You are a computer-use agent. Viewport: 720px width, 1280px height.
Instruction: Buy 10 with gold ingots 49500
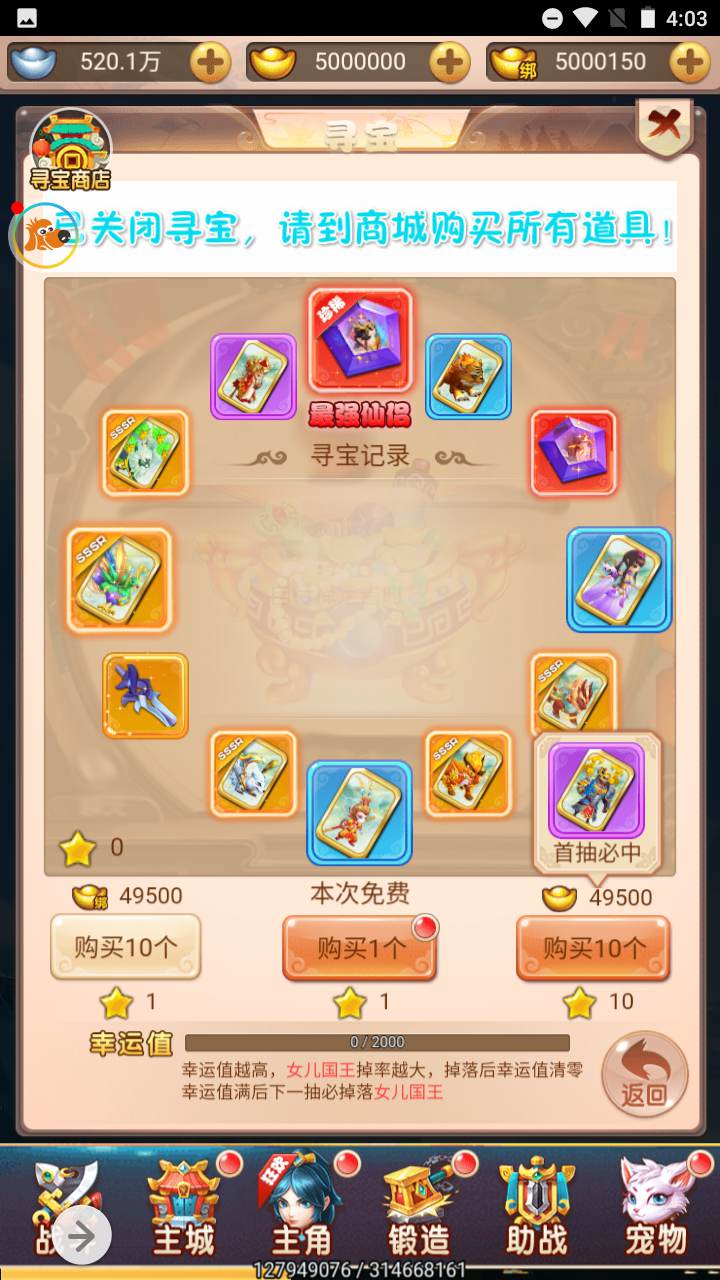(x=593, y=947)
